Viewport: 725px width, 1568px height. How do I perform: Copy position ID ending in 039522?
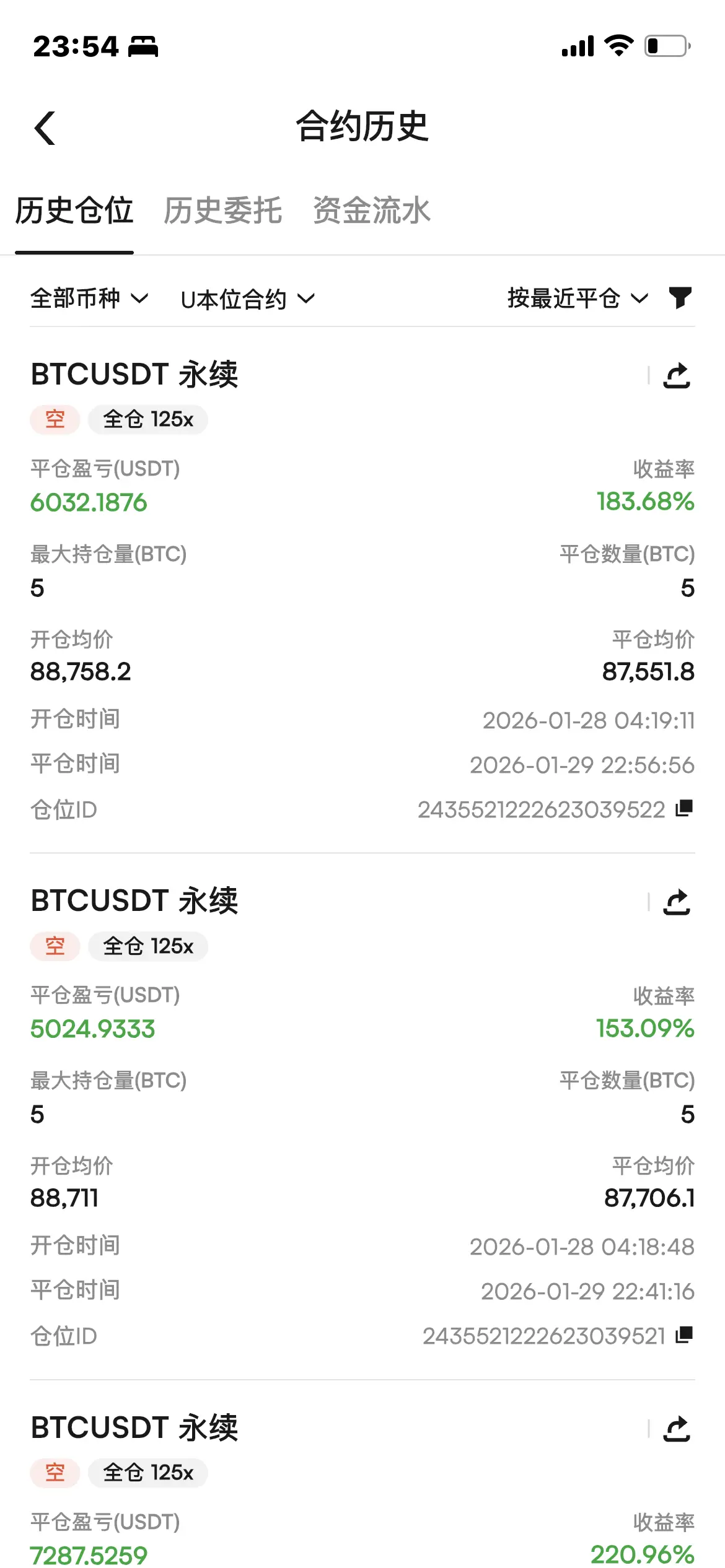(684, 808)
